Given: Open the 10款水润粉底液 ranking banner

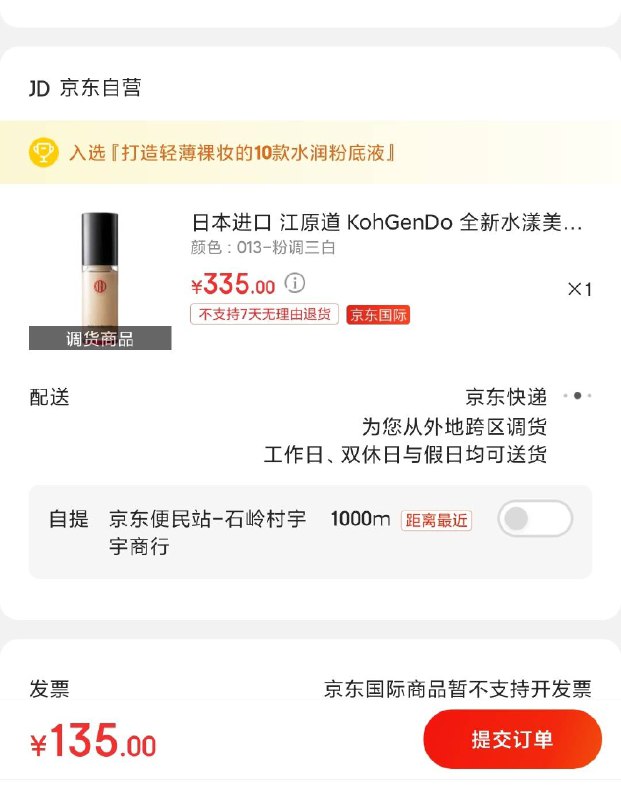Looking at the screenshot, I should pos(230,153).
